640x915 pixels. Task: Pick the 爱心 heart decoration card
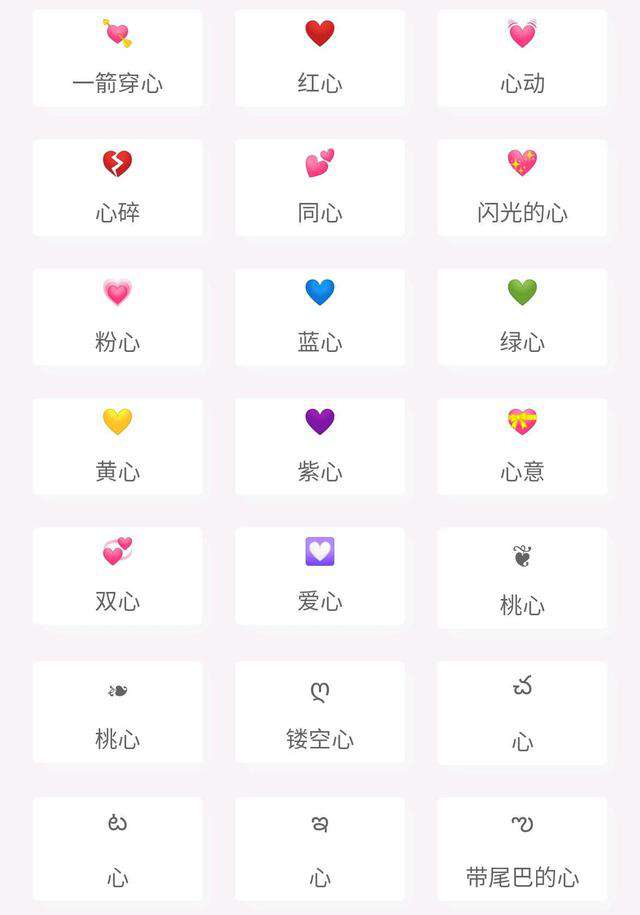point(320,576)
